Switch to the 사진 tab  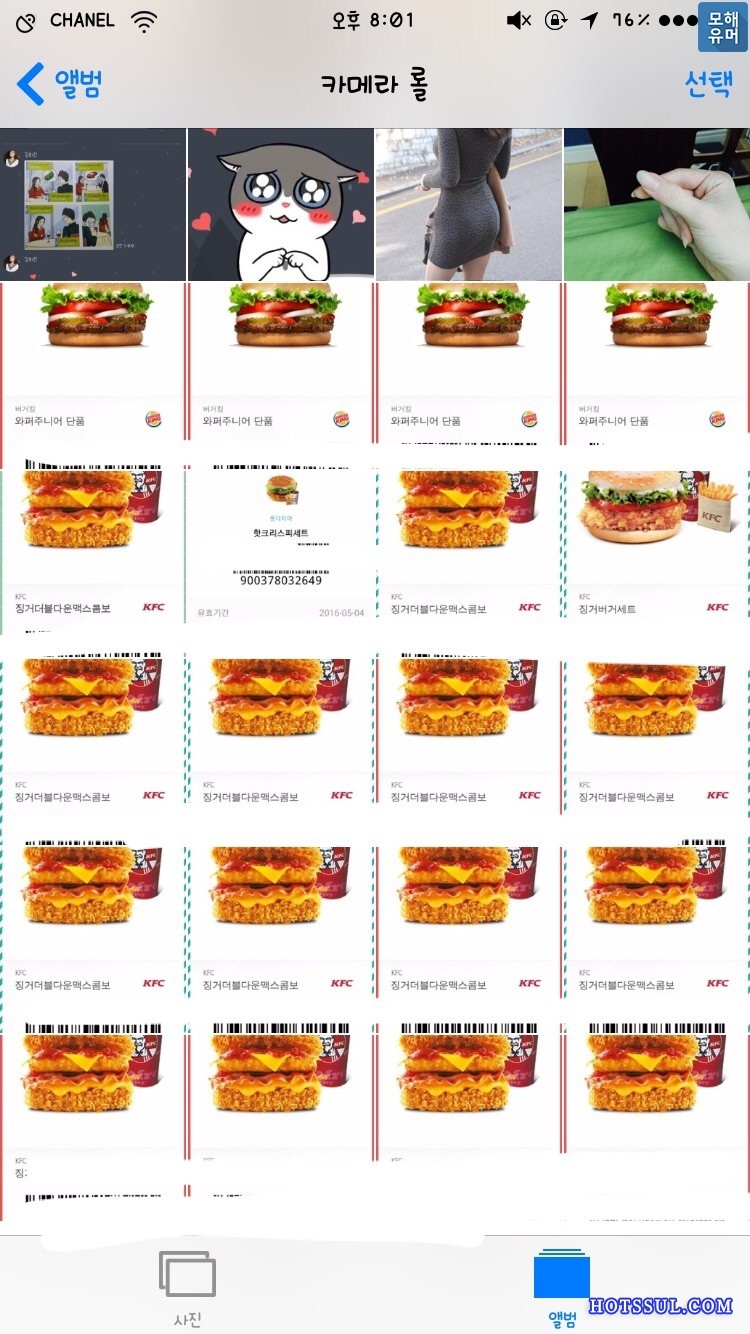tap(187, 1288)
